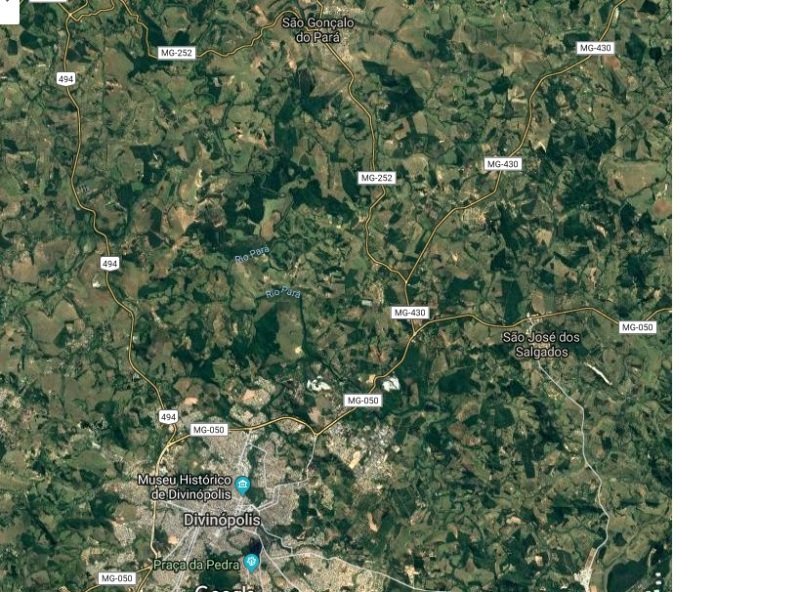Select the São Gonçalo do Pará label

[x=319, y=29]
